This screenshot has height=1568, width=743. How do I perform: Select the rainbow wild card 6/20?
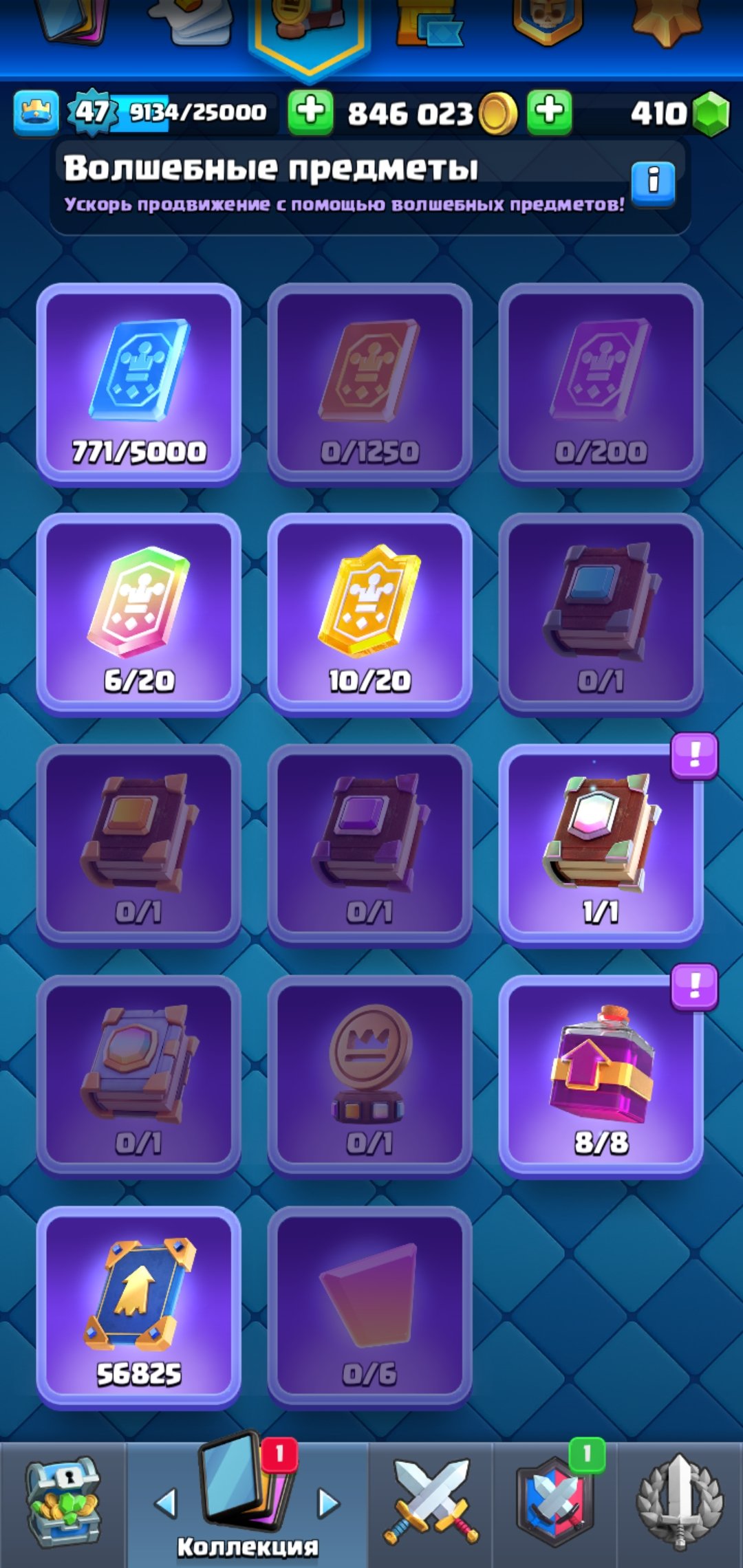[x=139, y=614]
